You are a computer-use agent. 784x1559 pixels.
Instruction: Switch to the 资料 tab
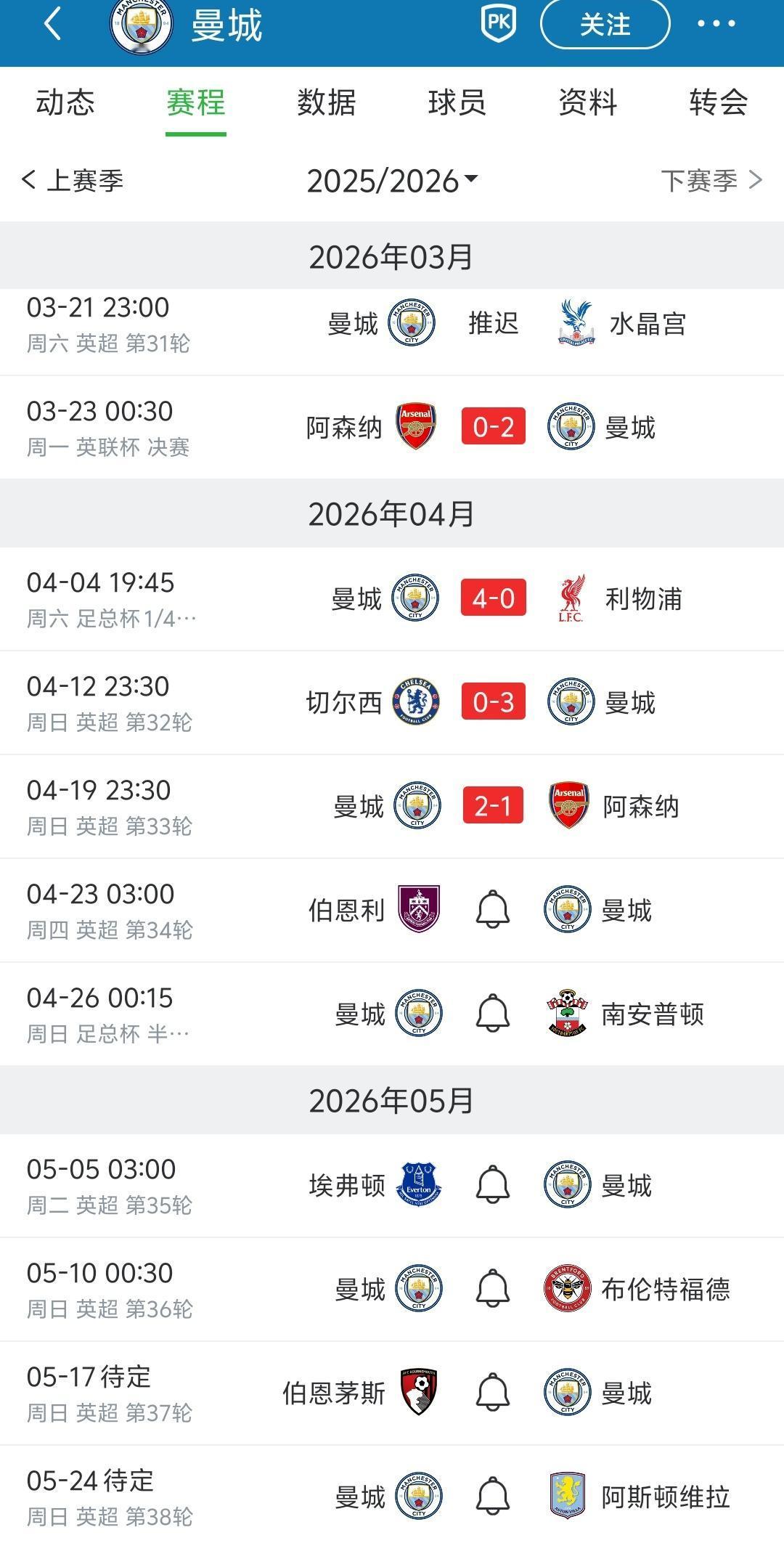pyautogui.click(x=587, y=102)
